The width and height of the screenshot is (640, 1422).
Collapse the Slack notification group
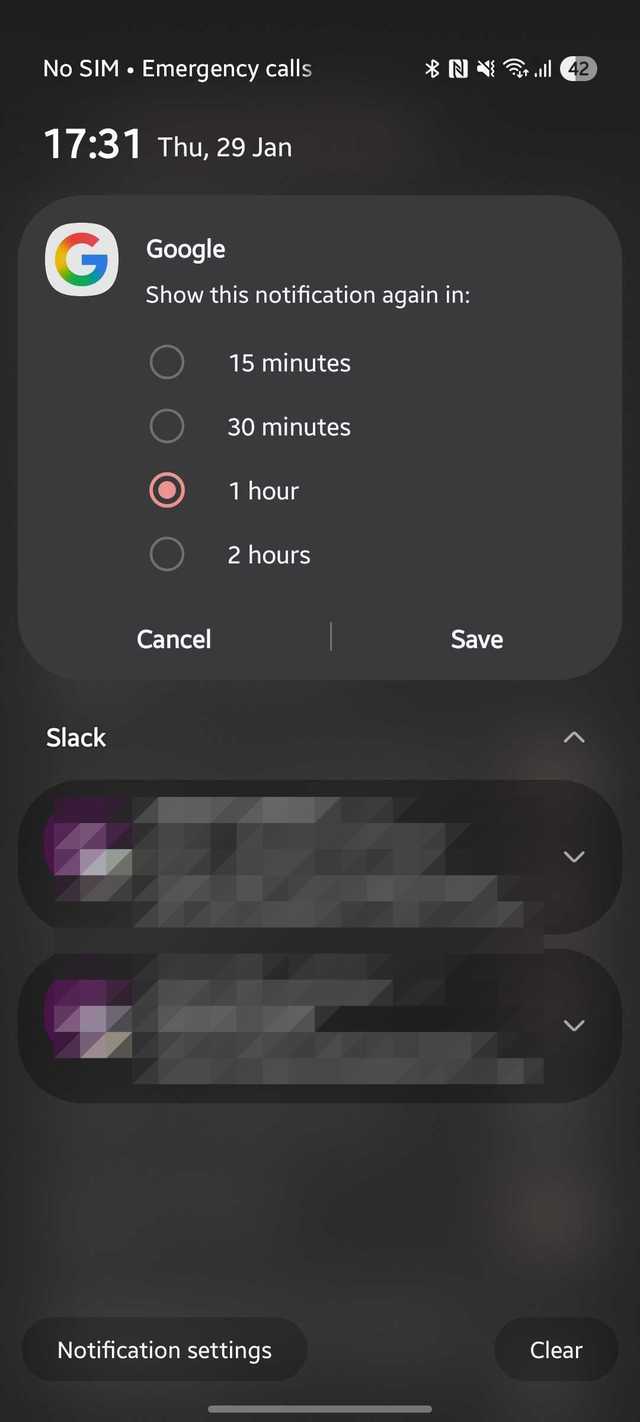tap(573, 737)
